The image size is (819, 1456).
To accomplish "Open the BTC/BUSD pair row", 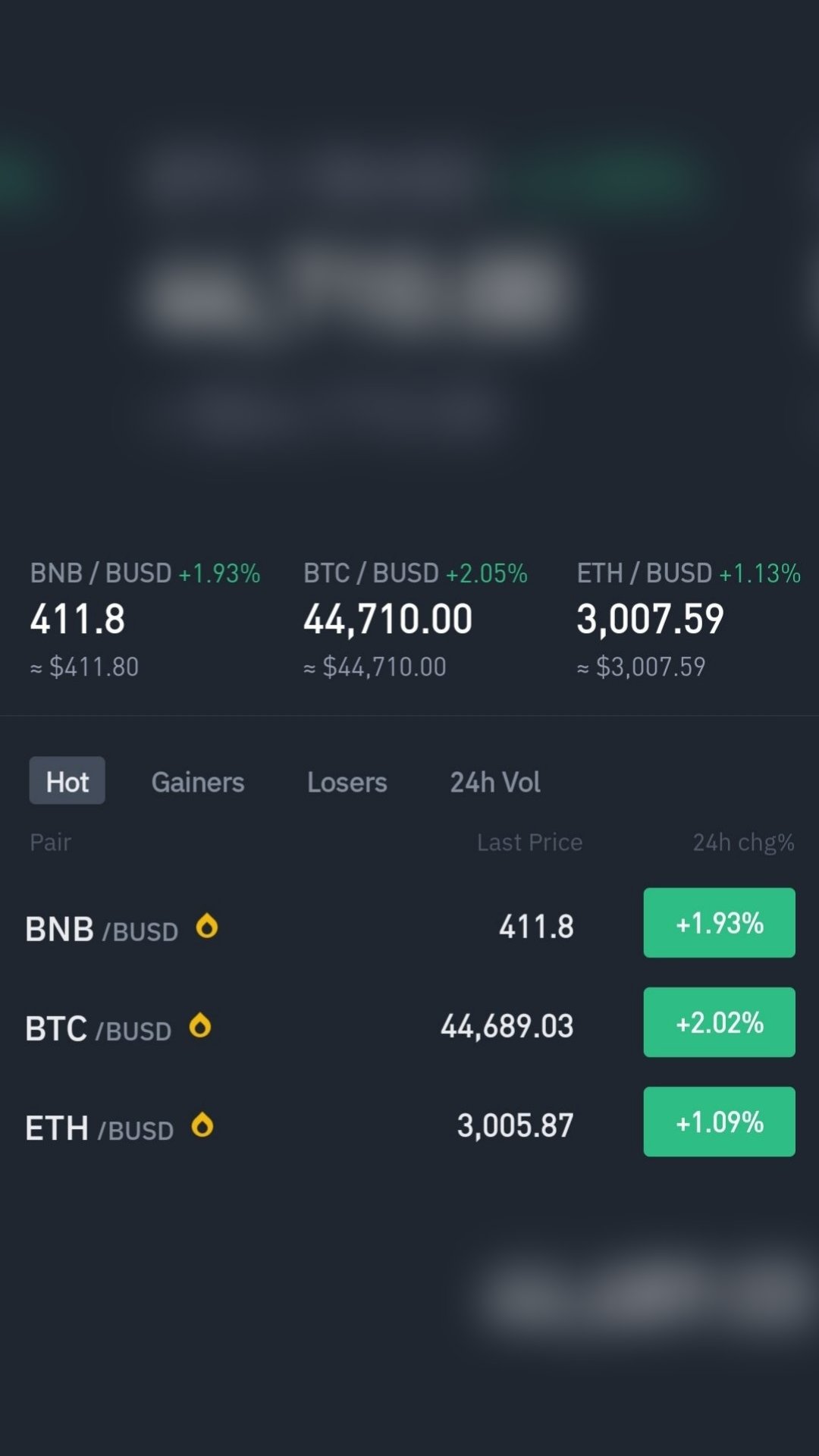I will [x=303, y=1028].
